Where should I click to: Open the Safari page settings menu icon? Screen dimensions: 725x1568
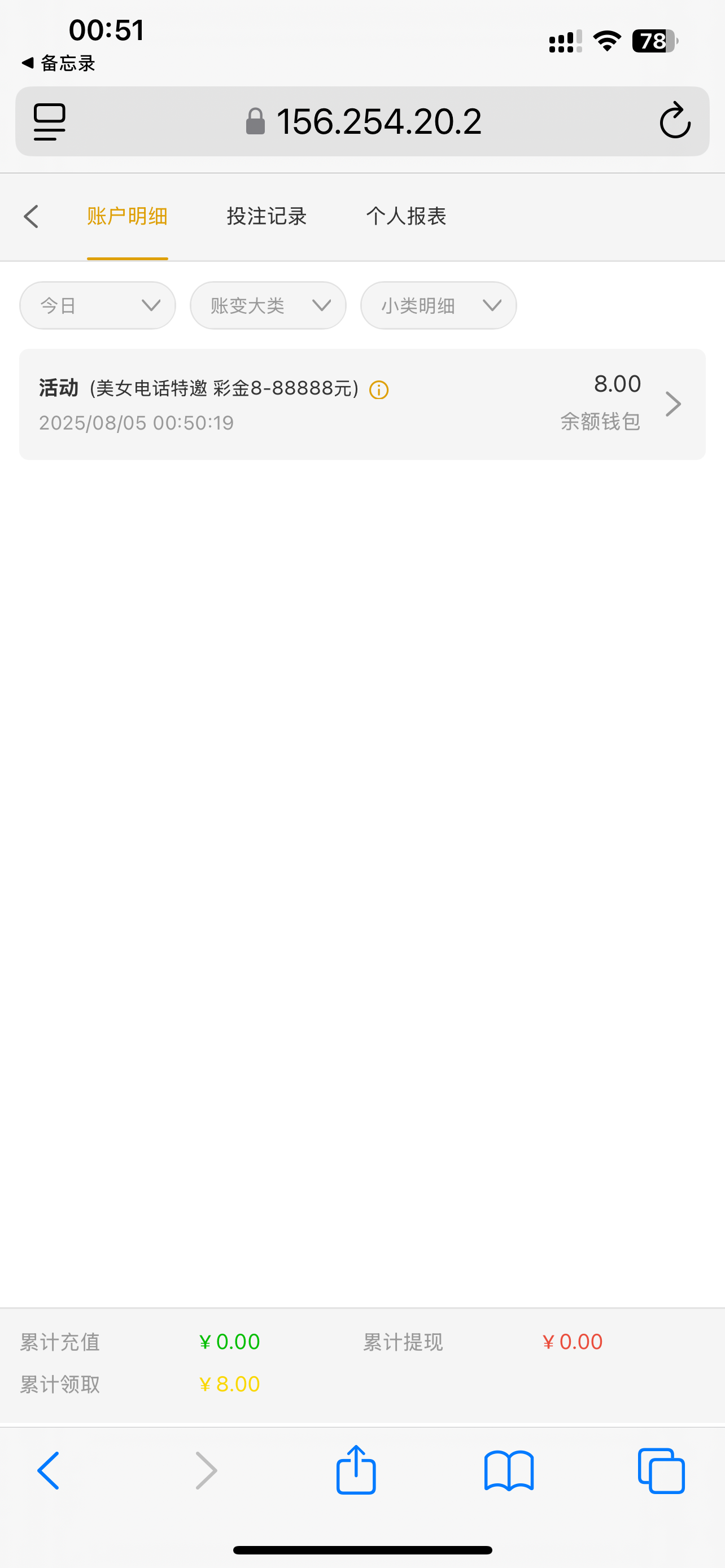[49, 122]
